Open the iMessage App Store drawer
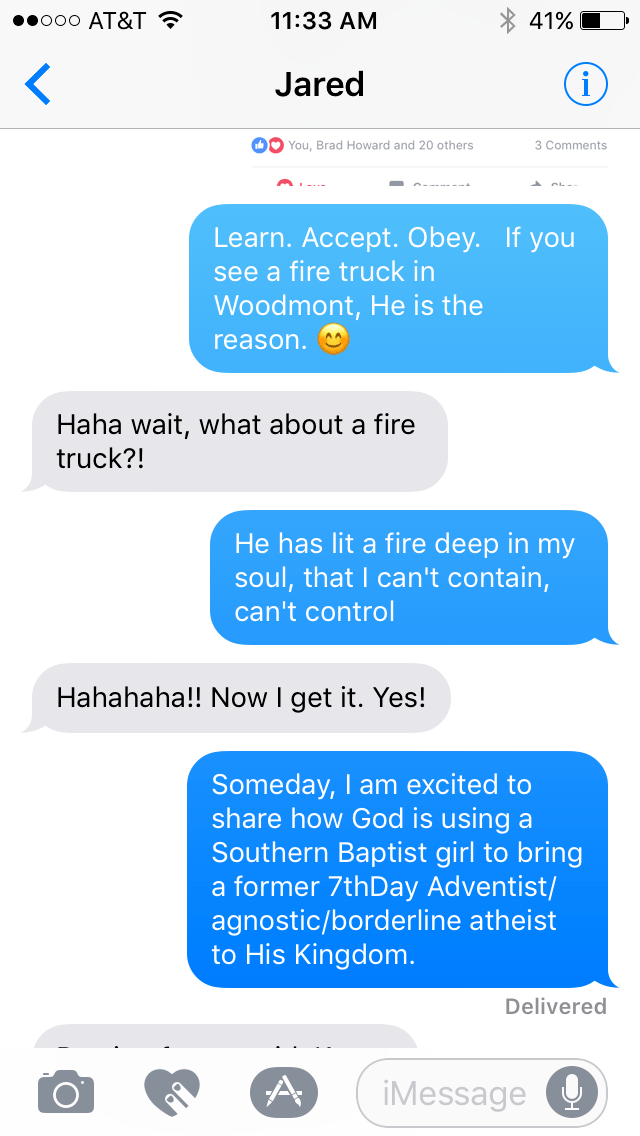640x1136 pixels. [283, 1092]
